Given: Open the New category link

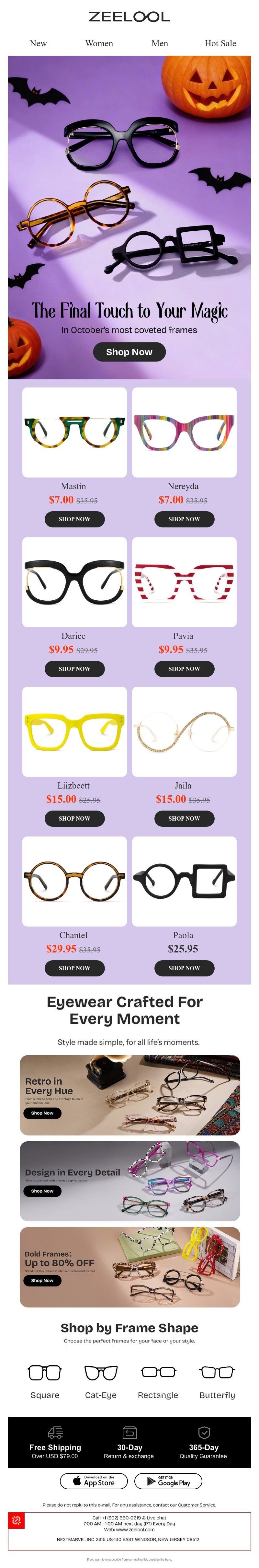Looking at the screenshot, I should (x=38, y=43).
